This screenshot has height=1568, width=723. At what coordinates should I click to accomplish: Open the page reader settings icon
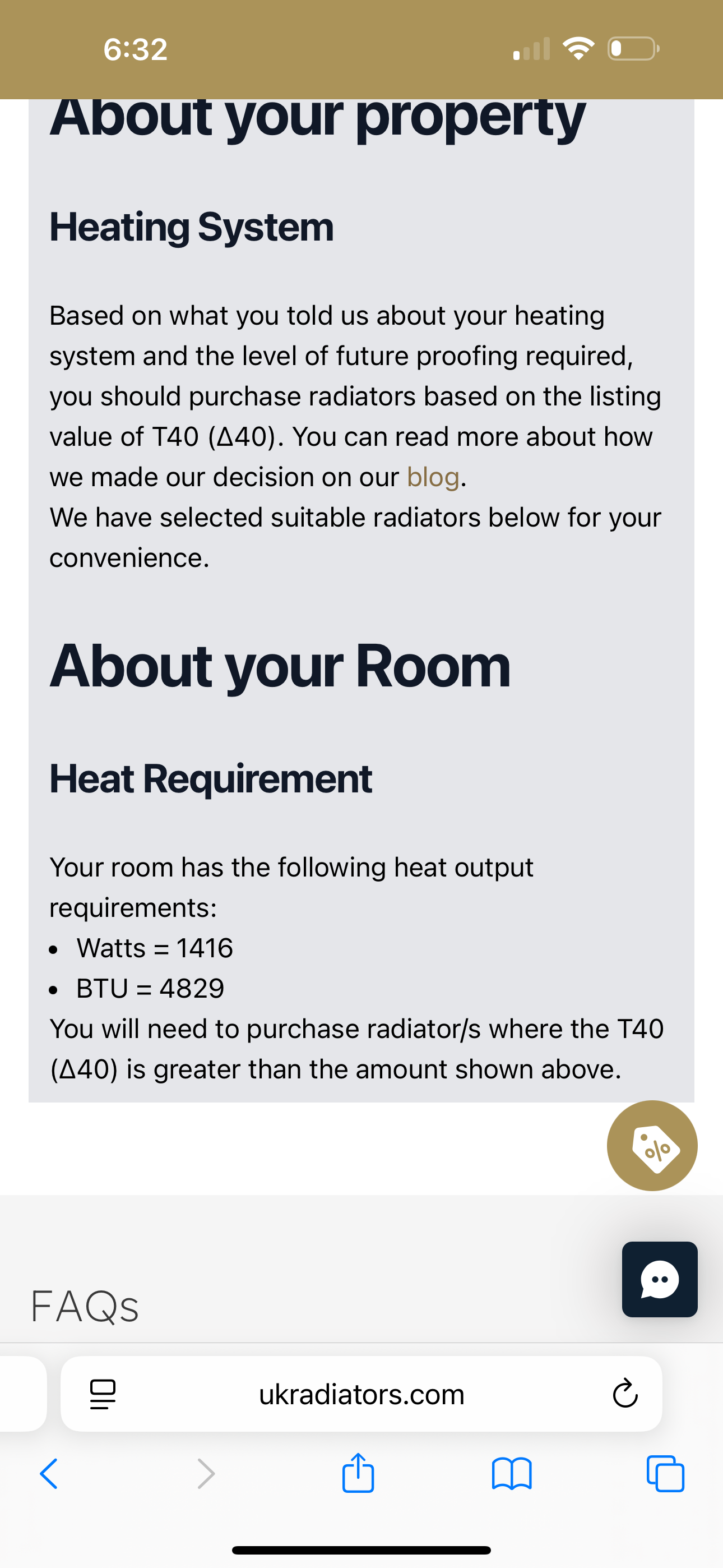(x=103, y=1394)
